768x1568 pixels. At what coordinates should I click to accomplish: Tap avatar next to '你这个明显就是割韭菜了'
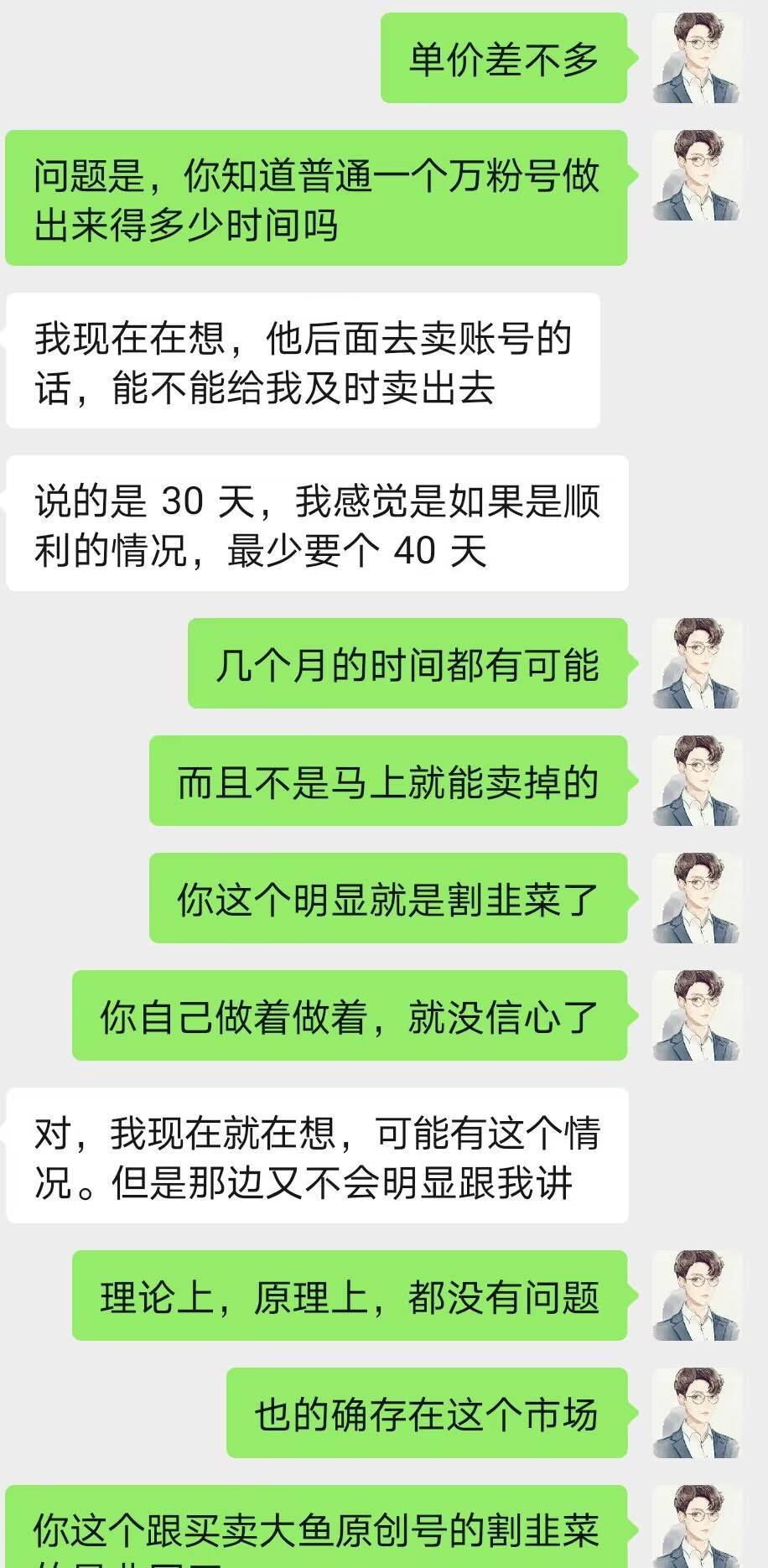(x=697, y=898)
